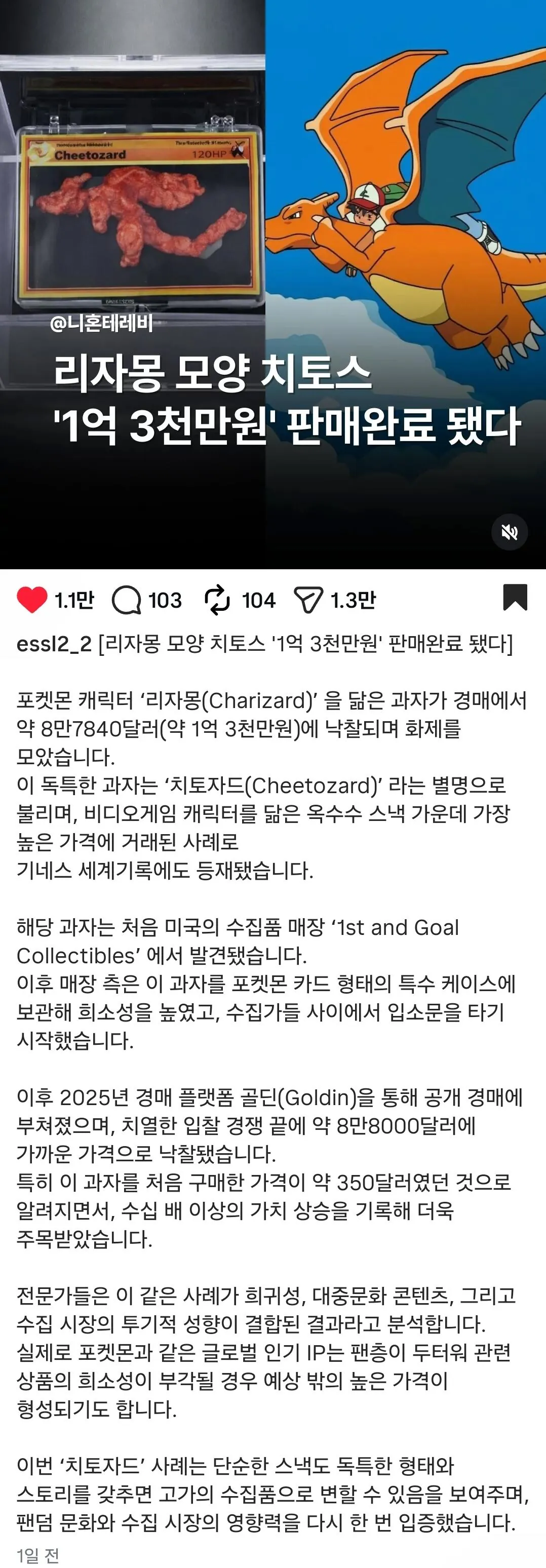Viewport: 546px width, 1568px height.
Task: Unmute the video with the speaker icon
Action: coord(510,533)
